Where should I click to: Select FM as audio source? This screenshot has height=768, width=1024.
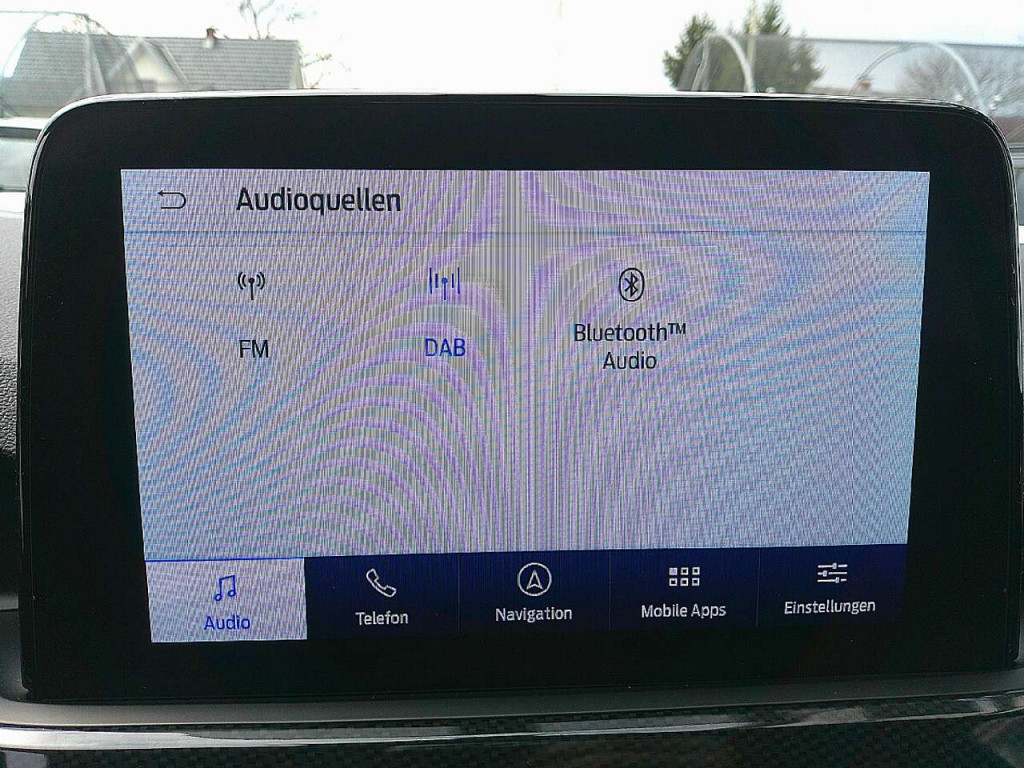(x=253, y=316)
